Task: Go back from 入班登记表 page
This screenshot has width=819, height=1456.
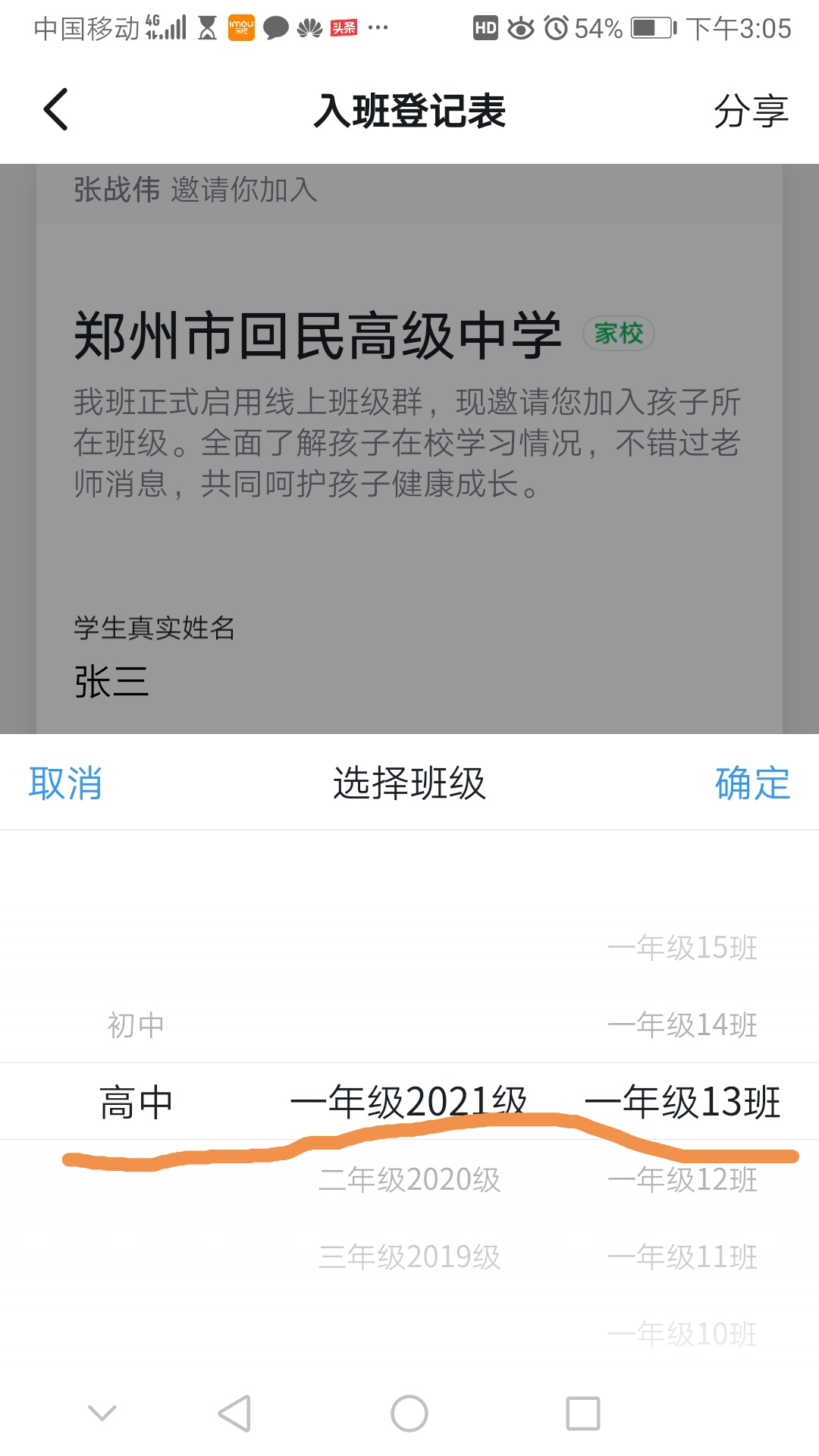Action: (55, 110)
